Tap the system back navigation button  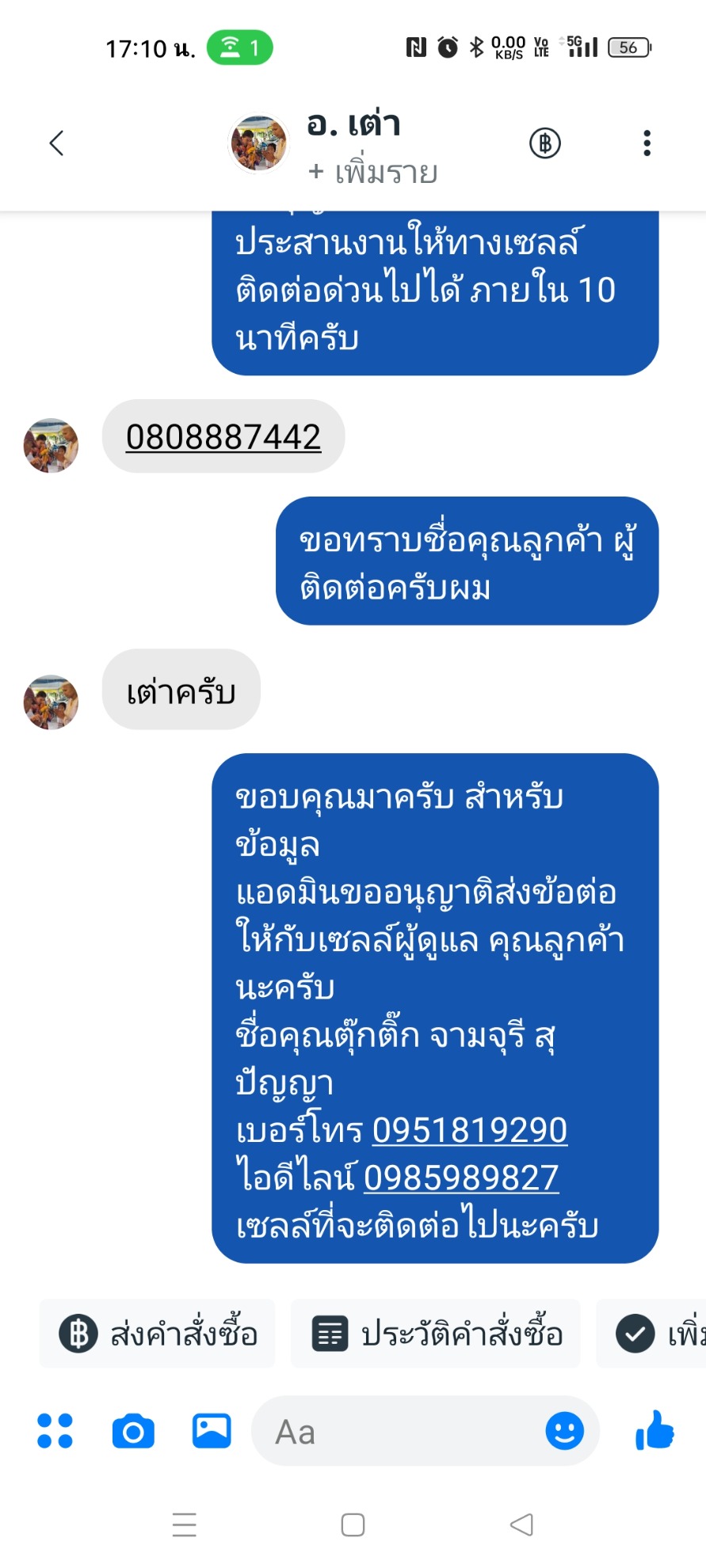(x=521, y=1524)
